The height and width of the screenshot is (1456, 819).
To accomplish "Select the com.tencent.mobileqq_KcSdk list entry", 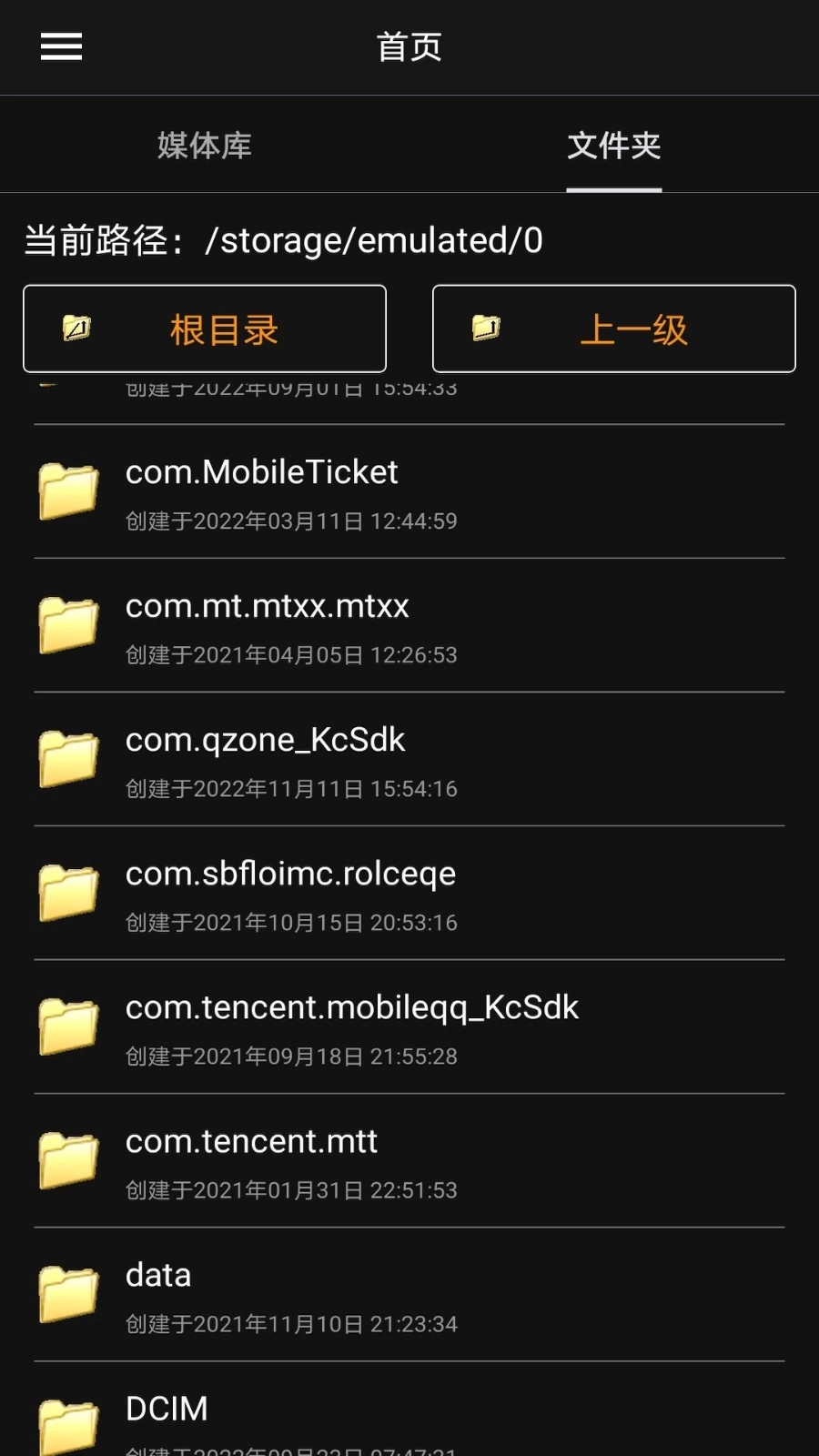I will [409, 1026].
